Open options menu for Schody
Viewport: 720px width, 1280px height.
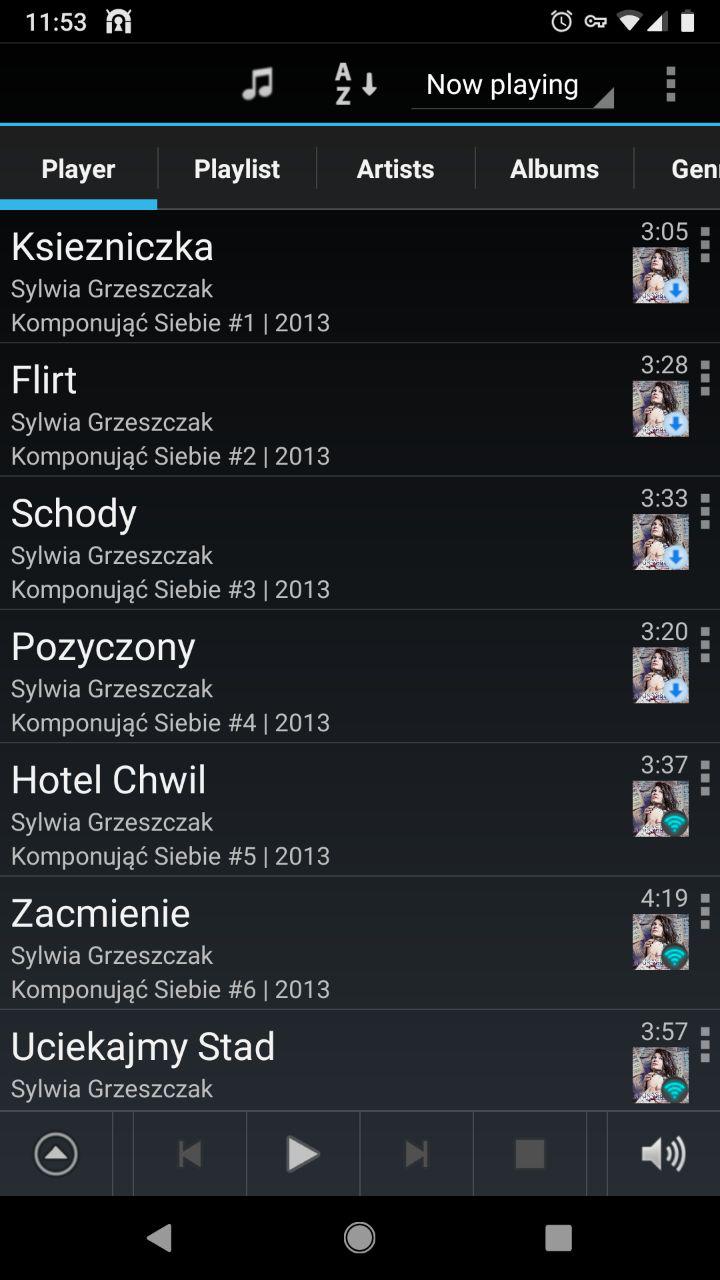(705, 511)
